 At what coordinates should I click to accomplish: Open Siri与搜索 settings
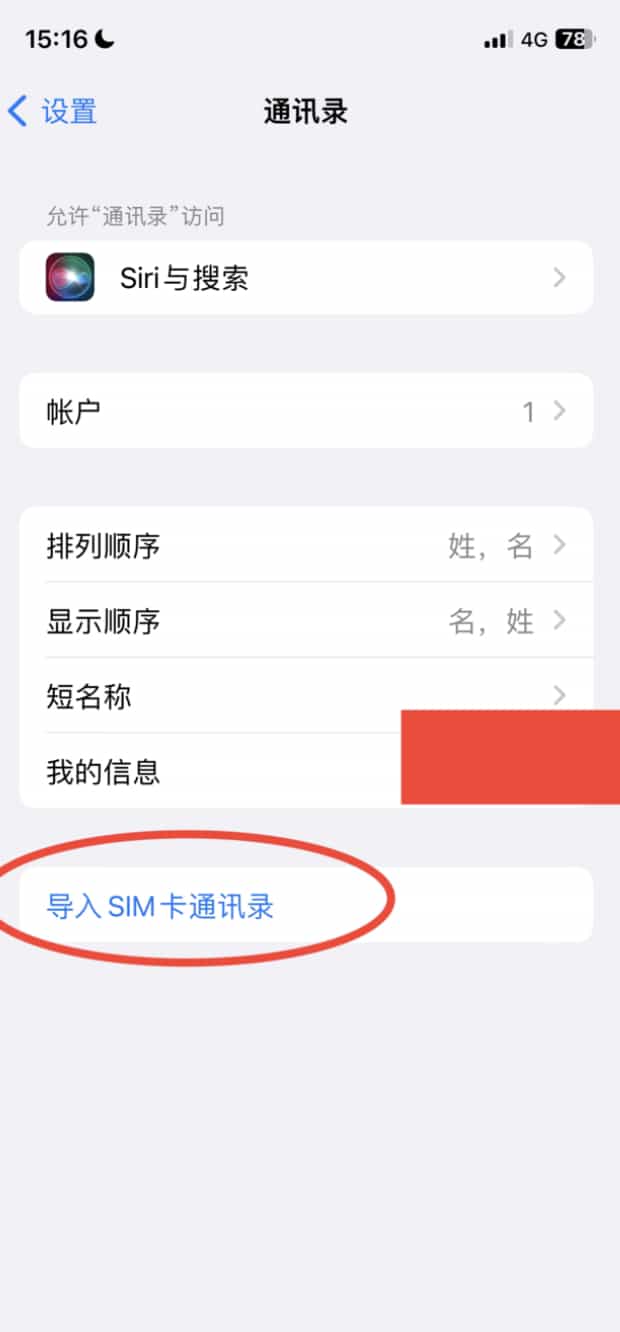(x=305, y=278)
